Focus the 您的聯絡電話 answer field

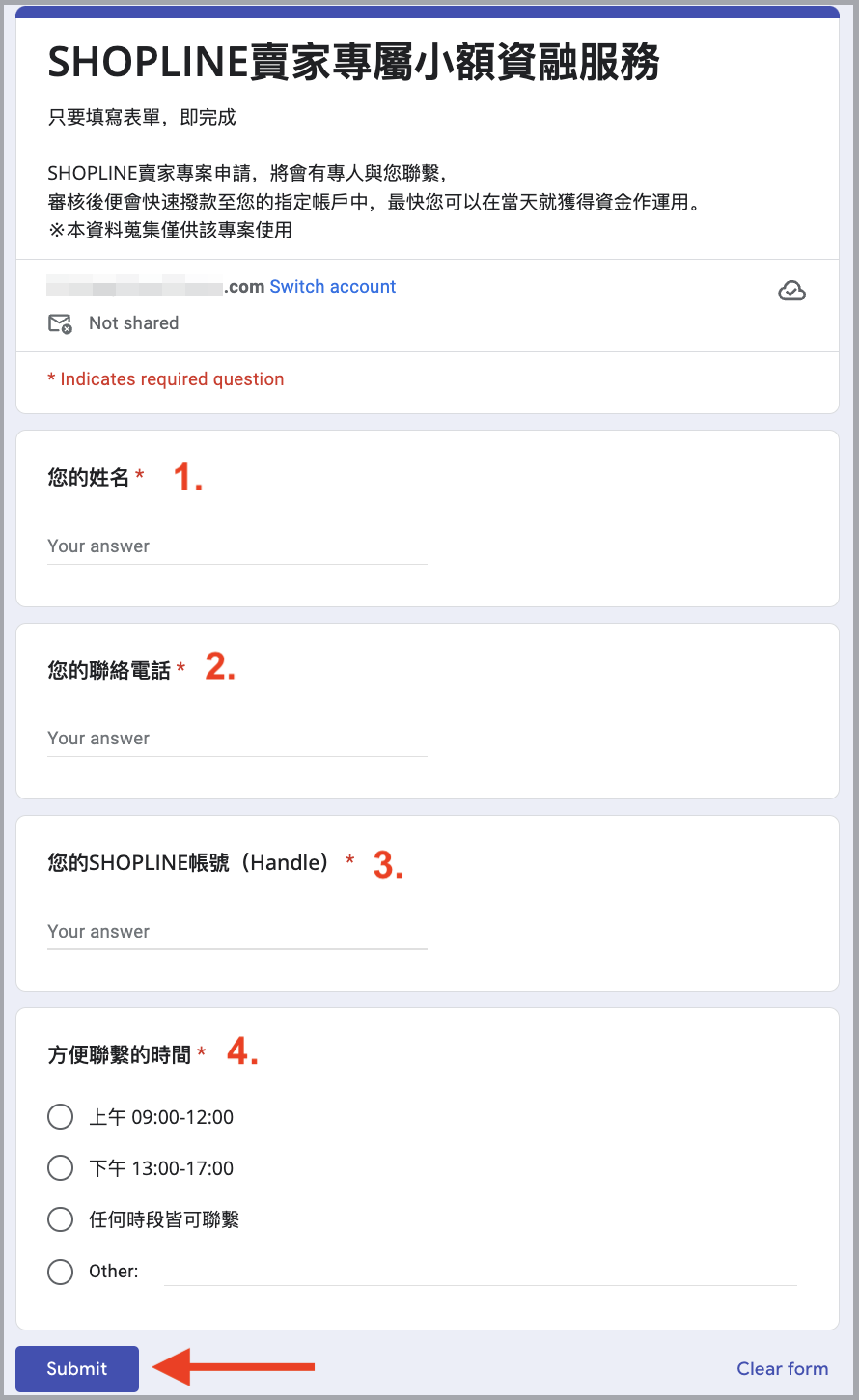(237, 739)
